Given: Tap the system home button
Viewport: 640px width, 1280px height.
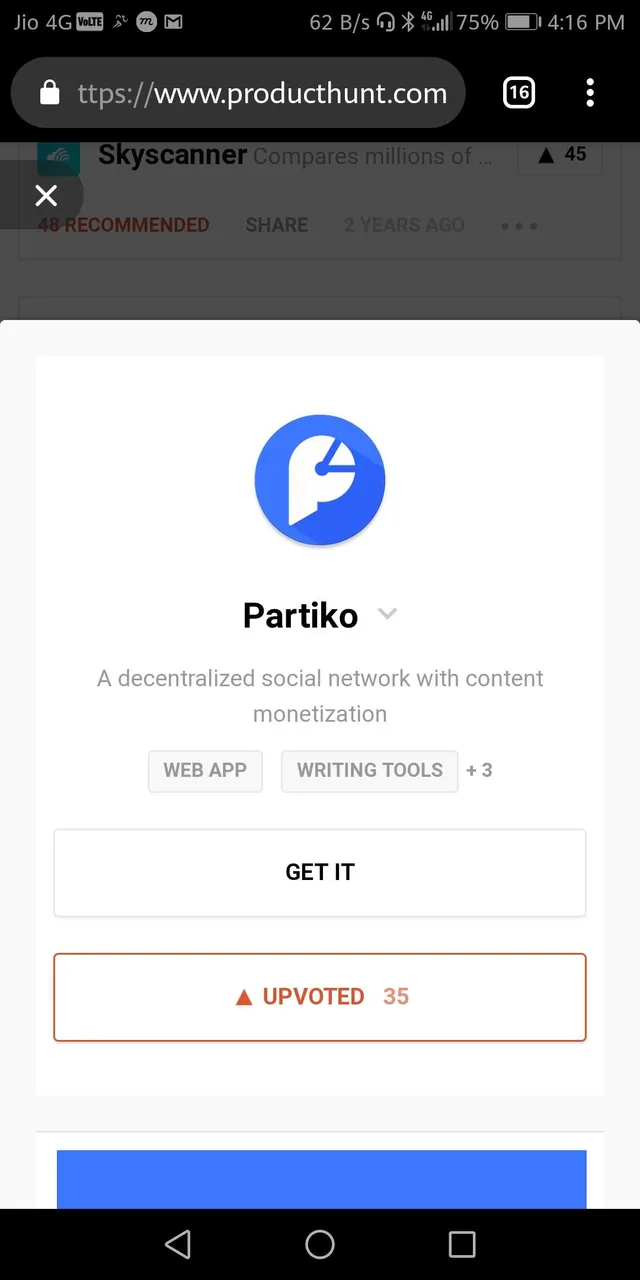Looking at the screenshot, I should (x=320, y=1244).
